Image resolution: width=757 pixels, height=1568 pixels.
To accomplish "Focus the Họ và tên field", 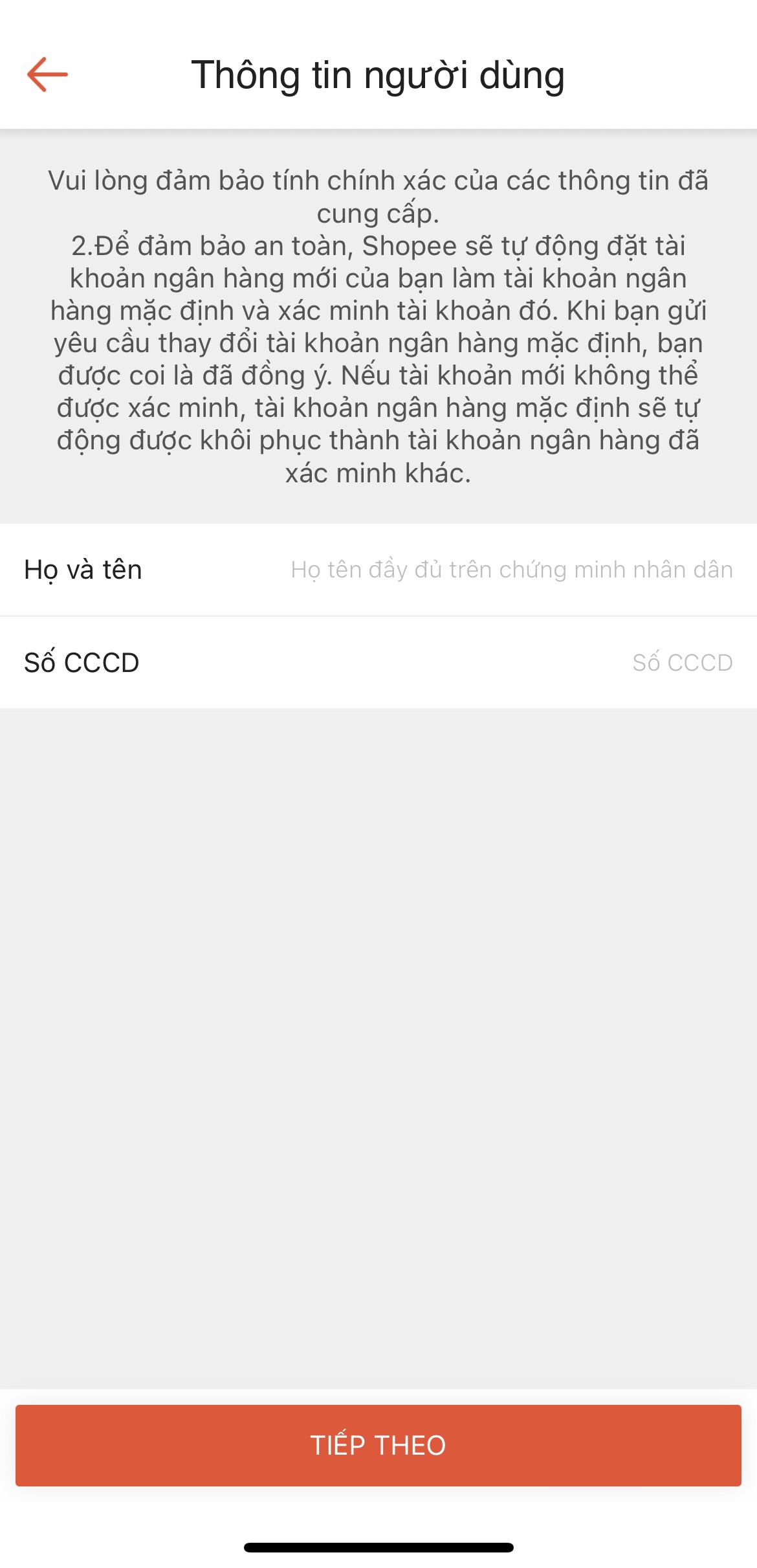I will click(511, 570).
